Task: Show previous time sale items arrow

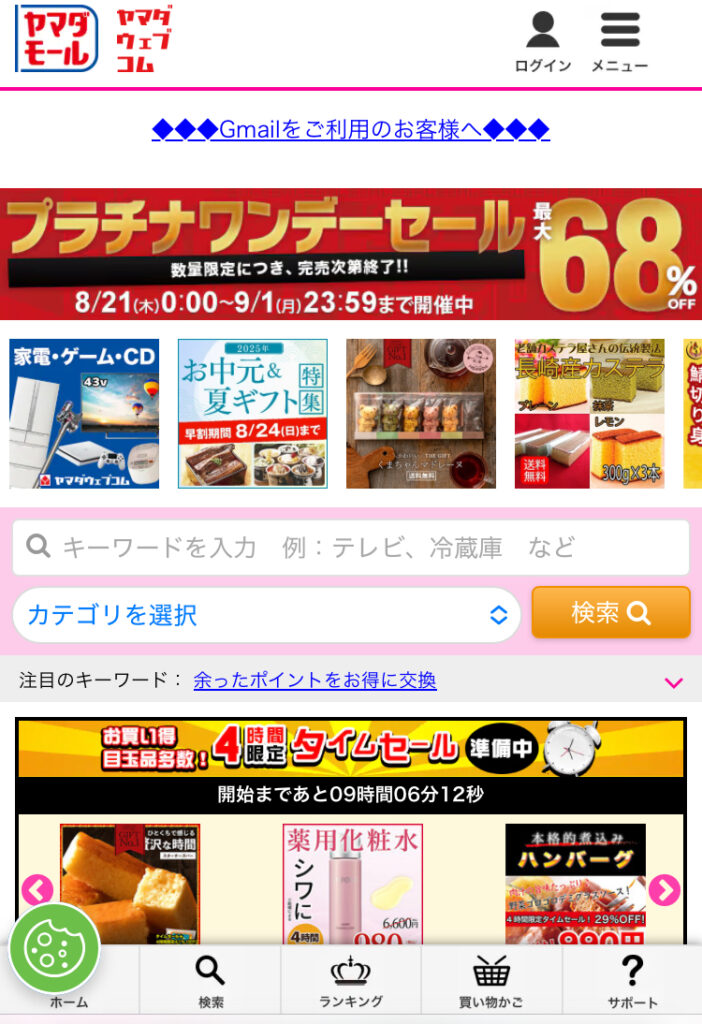Action: click(37, 889)
